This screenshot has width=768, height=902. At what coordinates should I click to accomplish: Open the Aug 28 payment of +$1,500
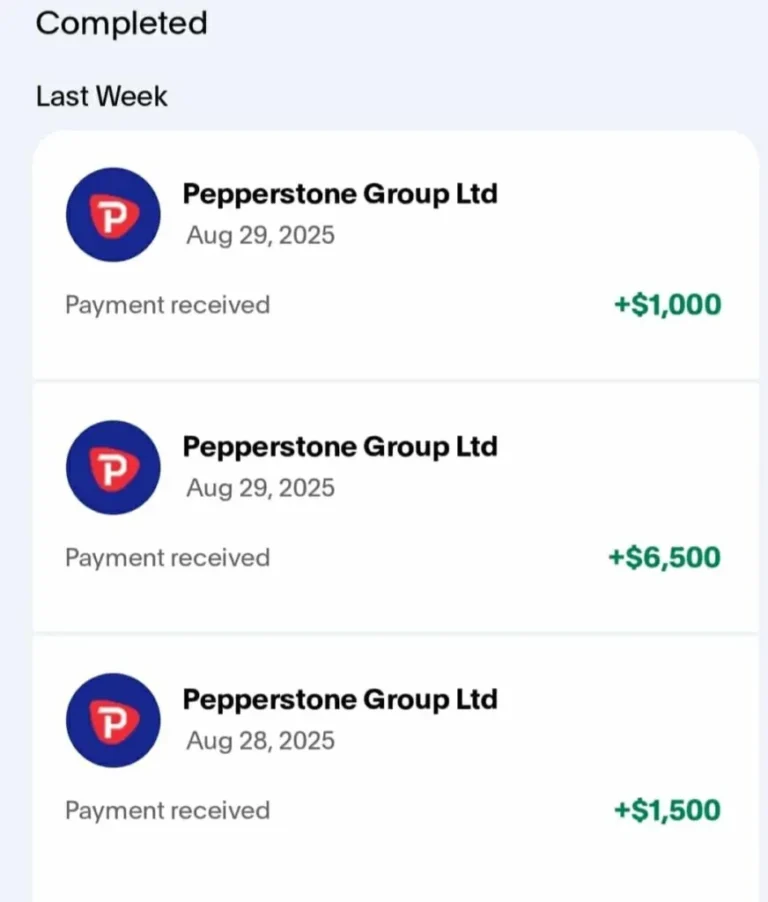(394, 760)
